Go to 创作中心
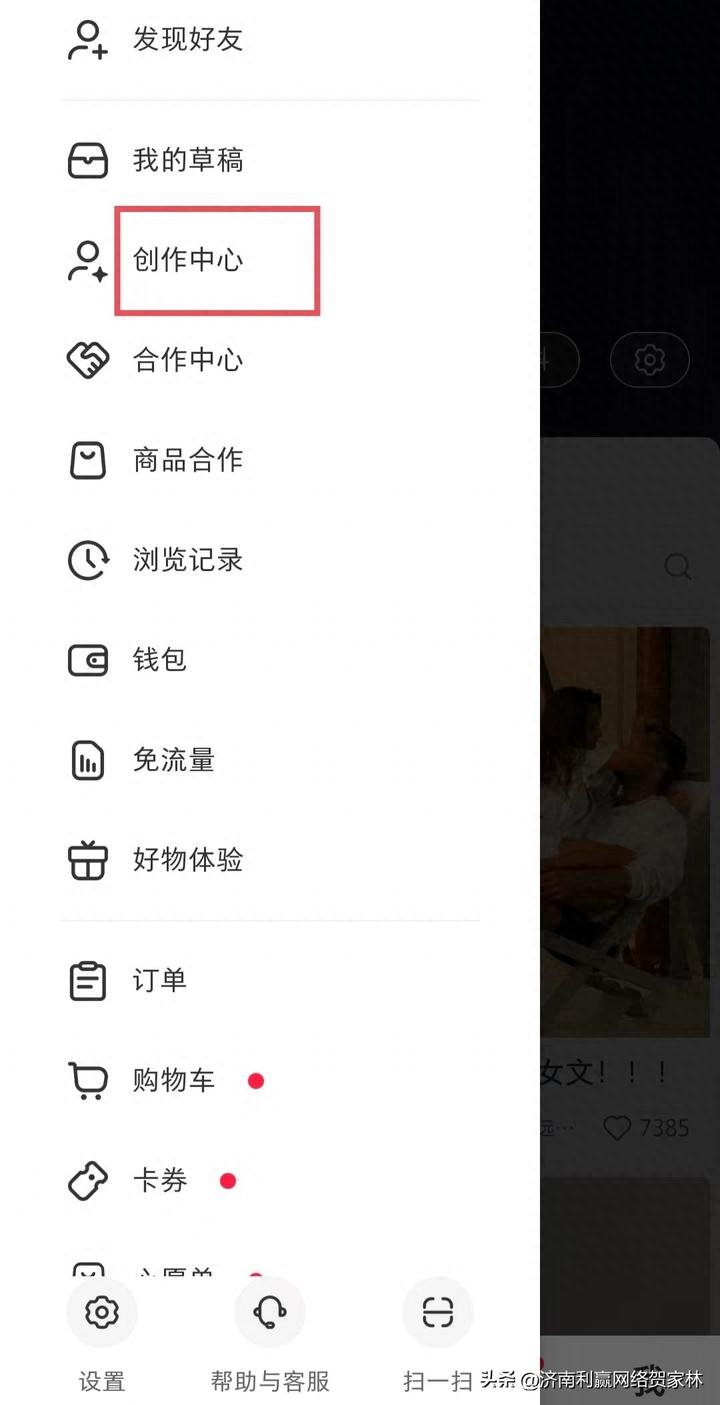 click(188, 260)
